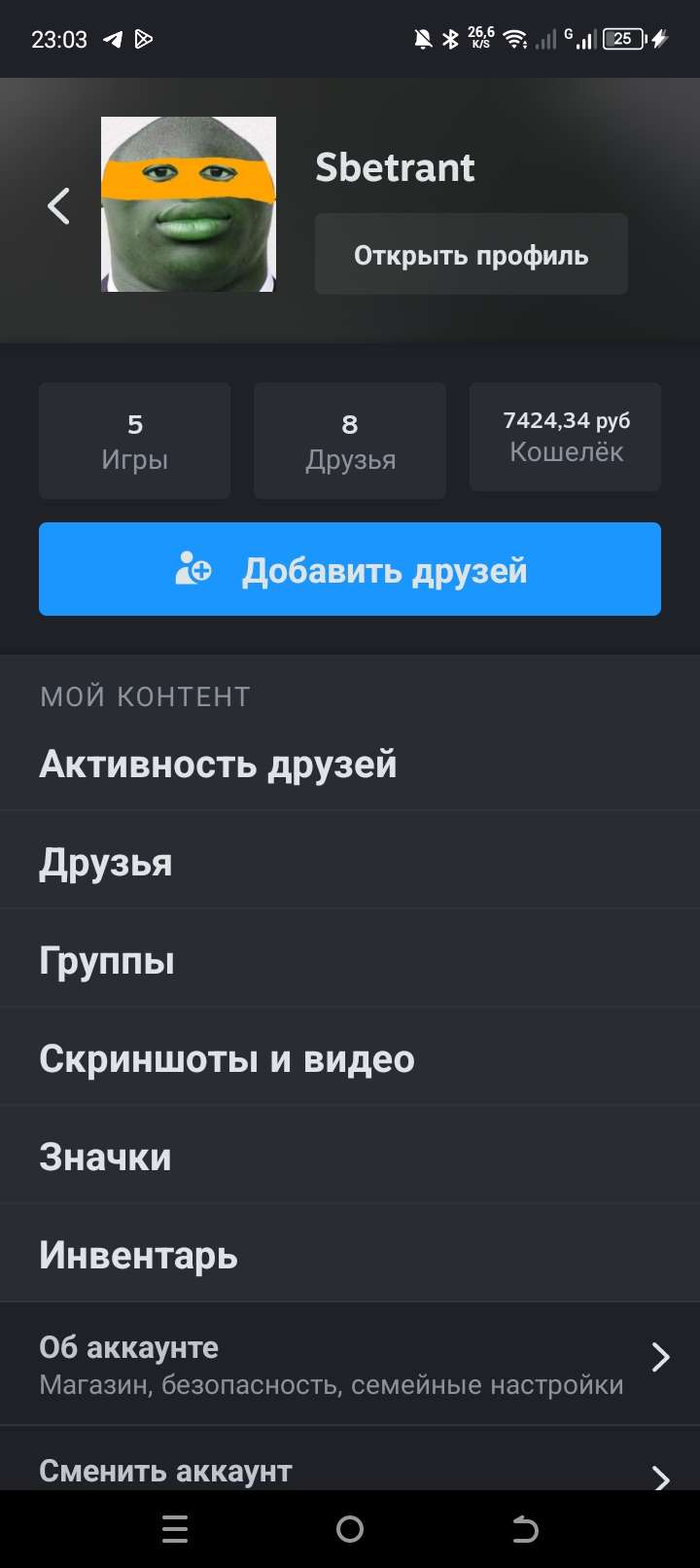The width and height of the screenshot is (700, 1568).
Task: Tap the back arrow at top left
Action: (58, 205)
